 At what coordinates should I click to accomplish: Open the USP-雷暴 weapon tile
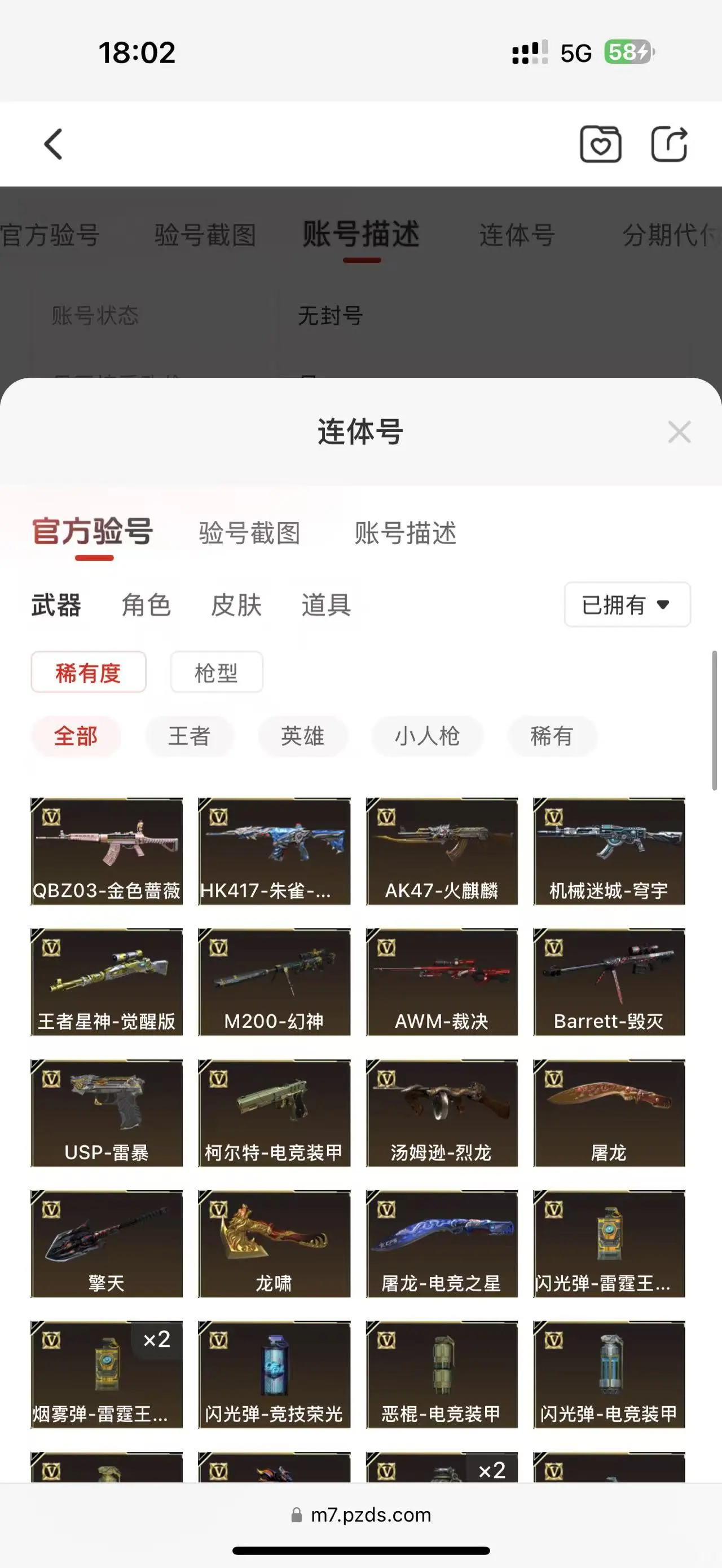[107, 1112]
